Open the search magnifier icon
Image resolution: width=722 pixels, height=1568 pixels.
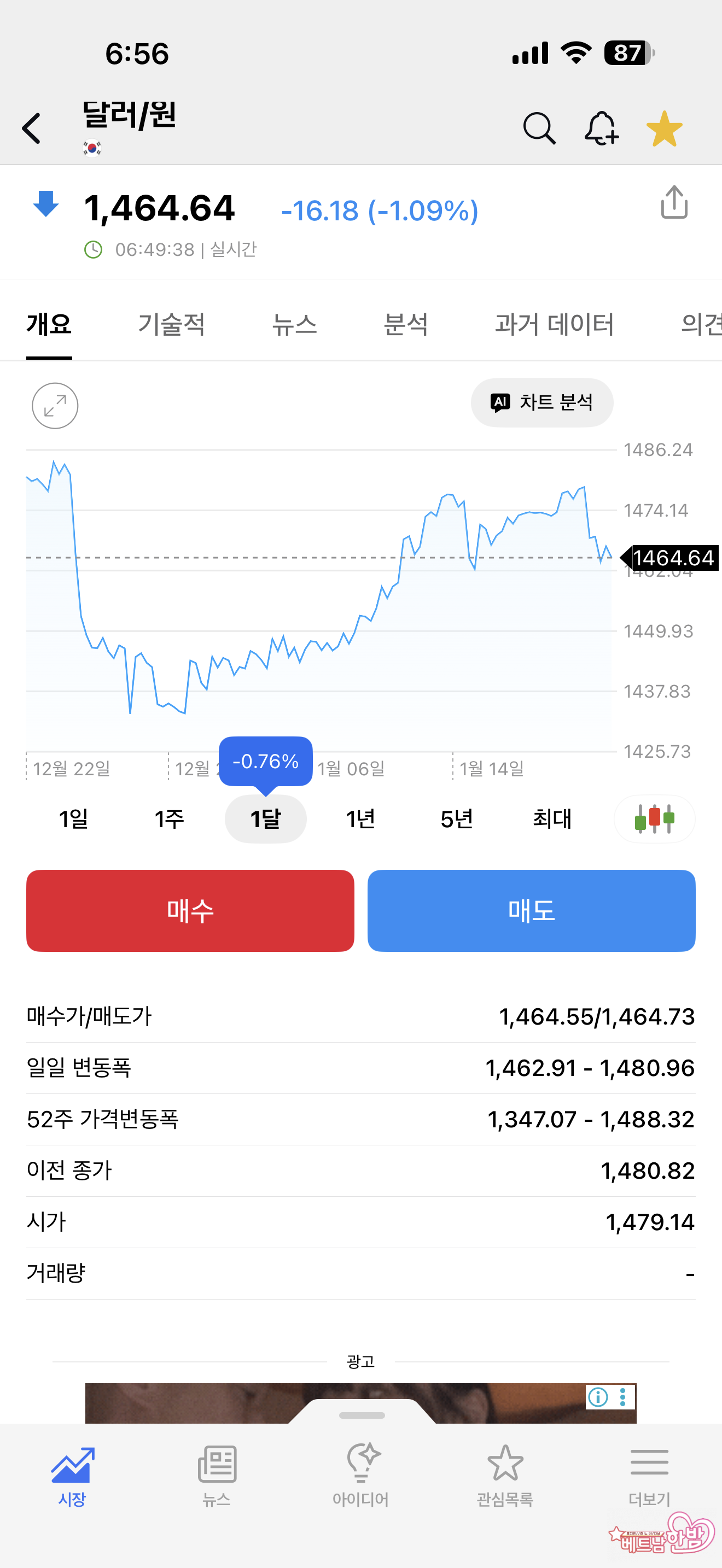pos(539,128)
